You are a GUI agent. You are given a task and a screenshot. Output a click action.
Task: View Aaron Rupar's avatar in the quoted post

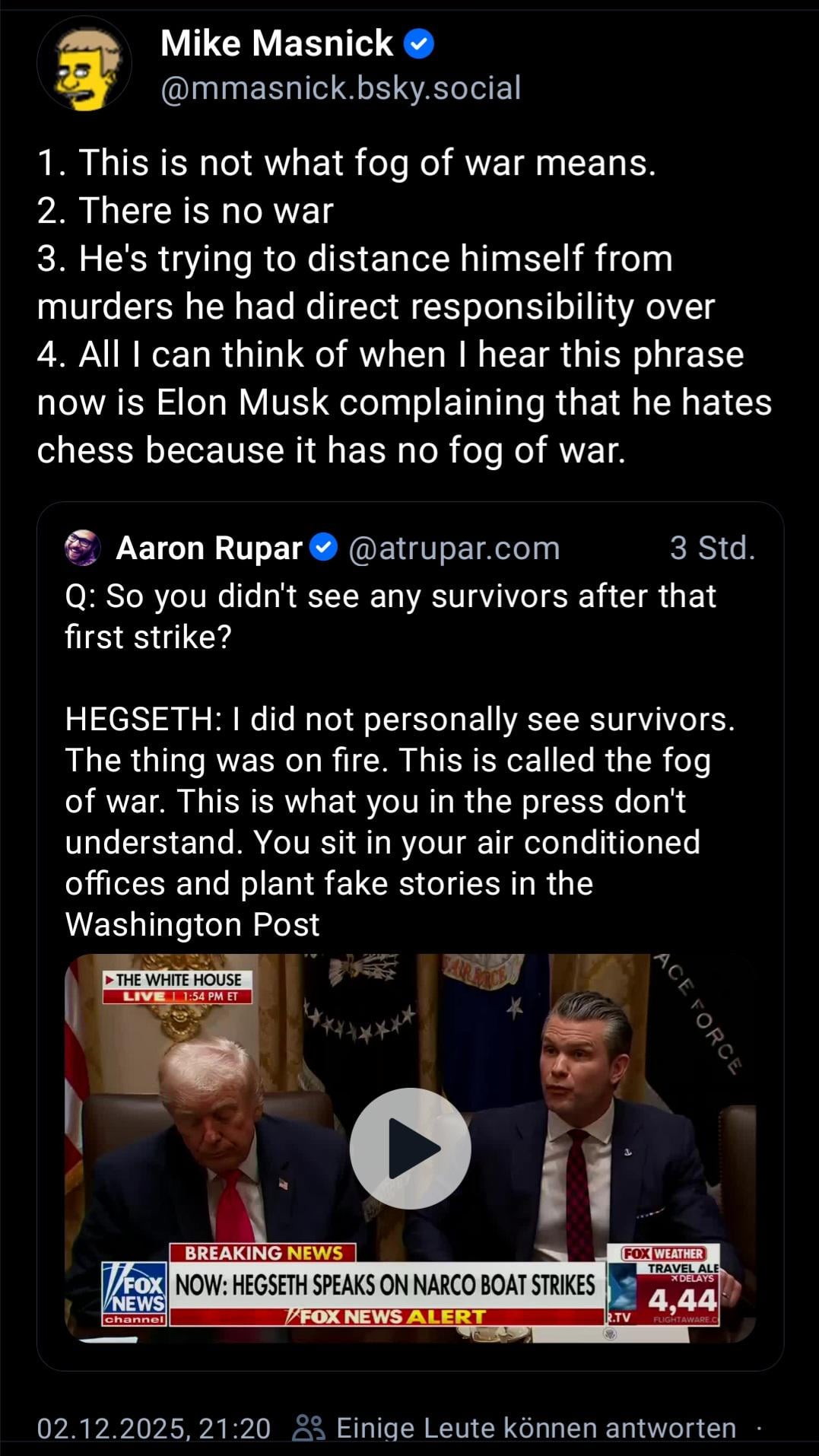(x=83, y=548)
